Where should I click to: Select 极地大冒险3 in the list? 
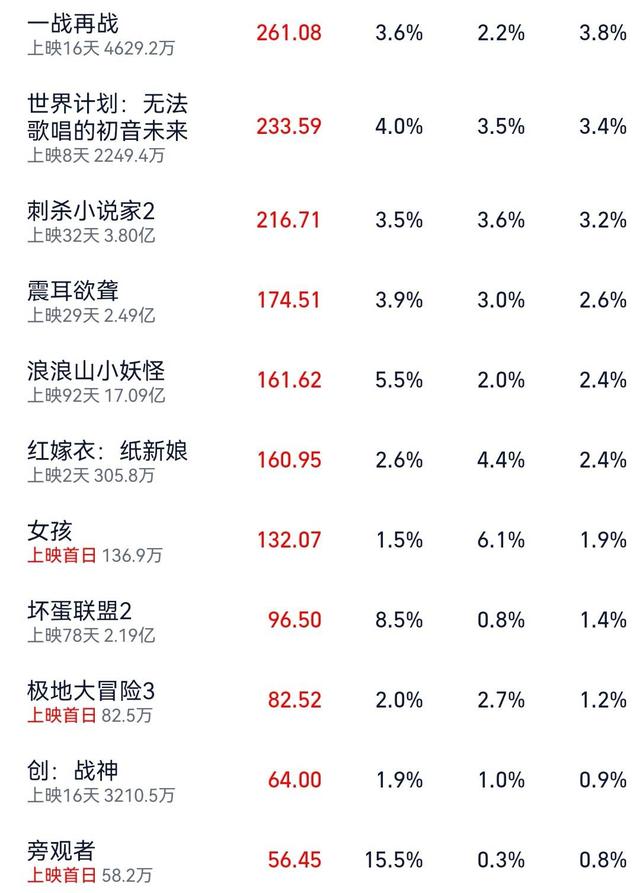pyautogui.click(x=91, y=690)
